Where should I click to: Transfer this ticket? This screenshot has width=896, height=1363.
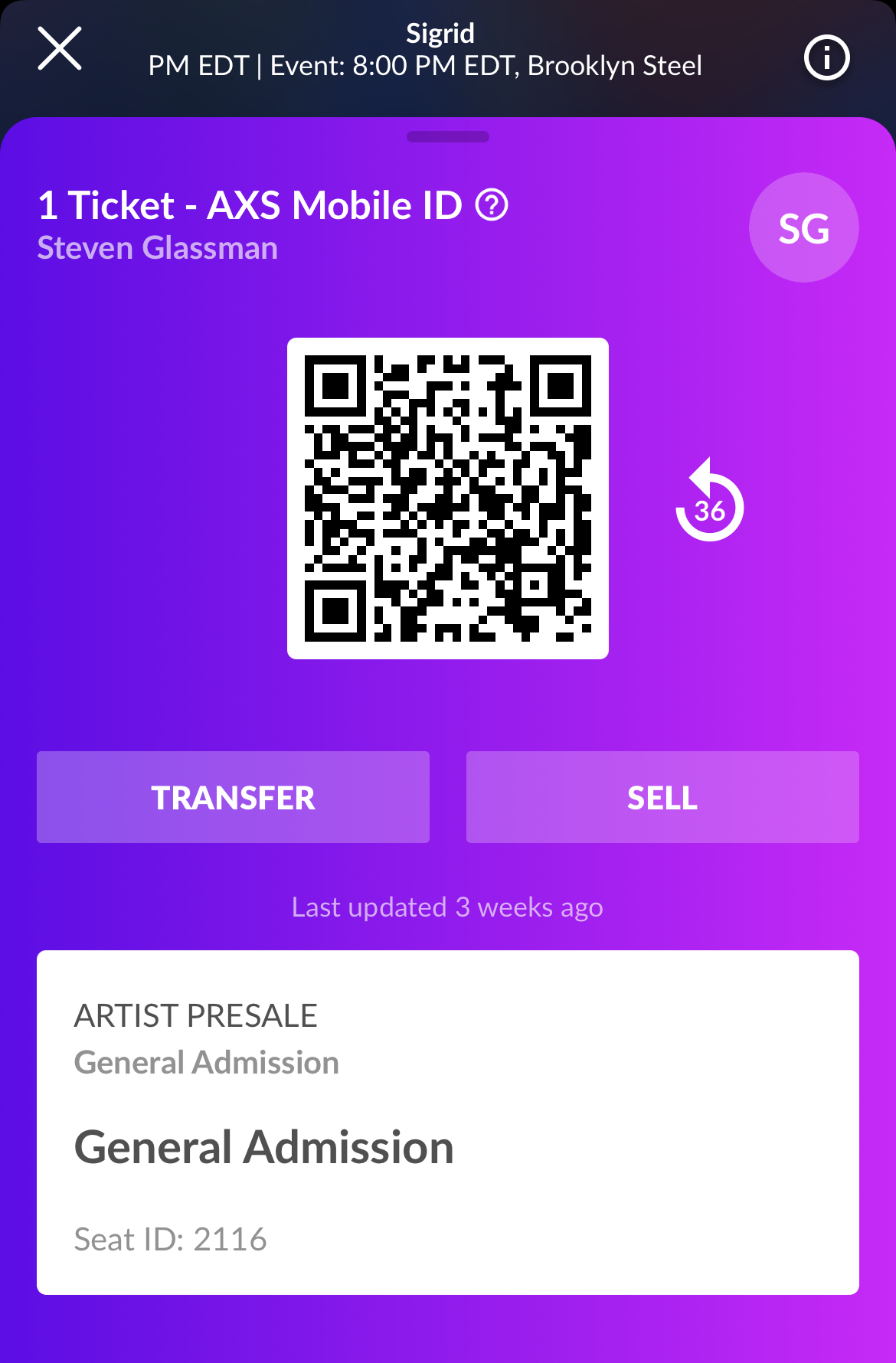click(233, 797)
